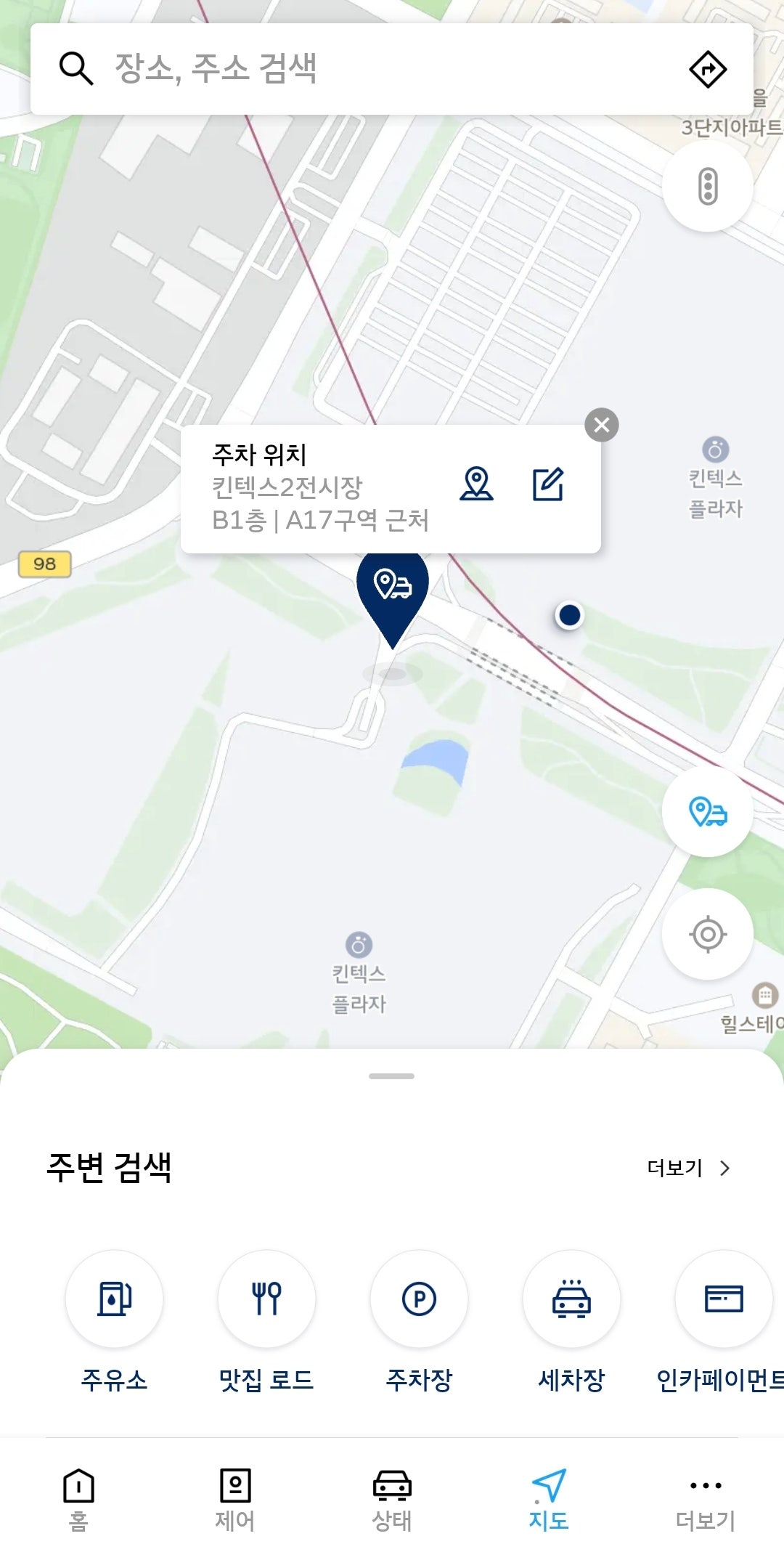Select the 지도 tab
The width and height of the screenshot is (784, 1552).
click(549, 1499)
